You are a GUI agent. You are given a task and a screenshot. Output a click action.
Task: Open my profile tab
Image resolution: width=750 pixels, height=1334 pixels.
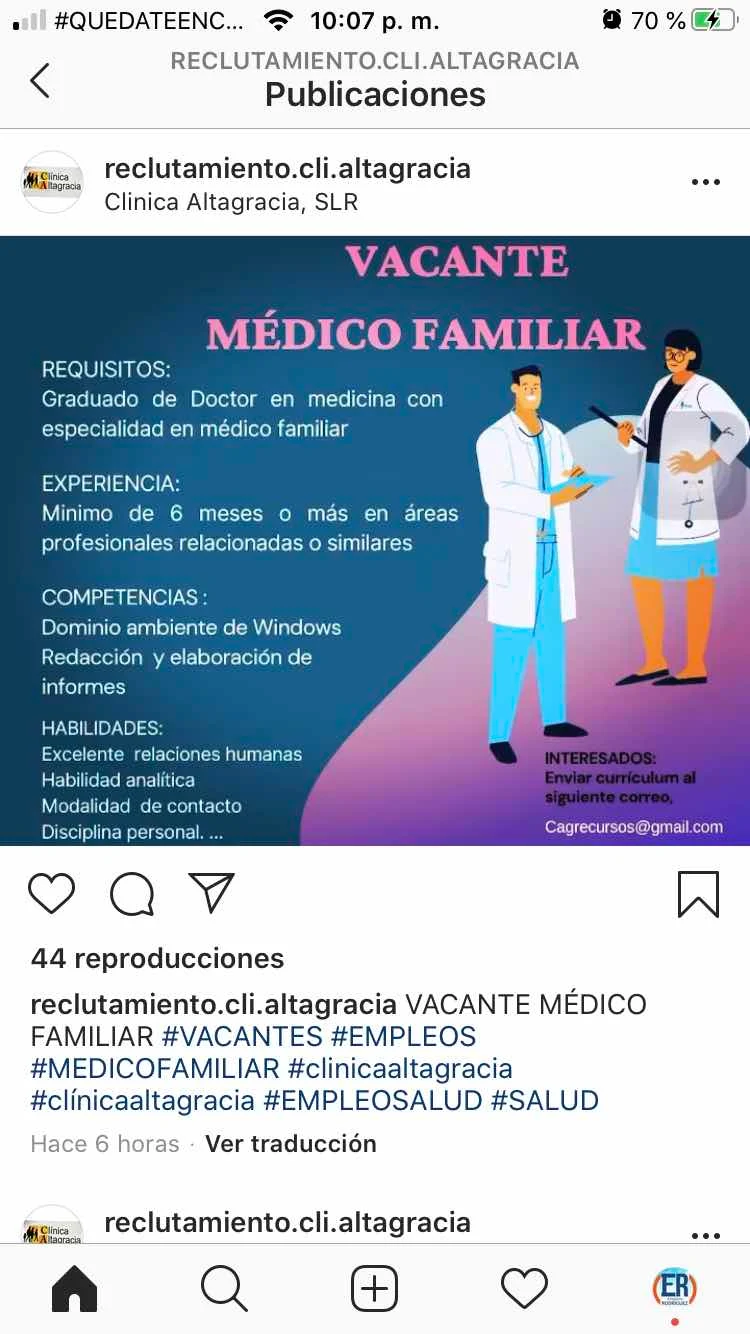coord(674,1288)
